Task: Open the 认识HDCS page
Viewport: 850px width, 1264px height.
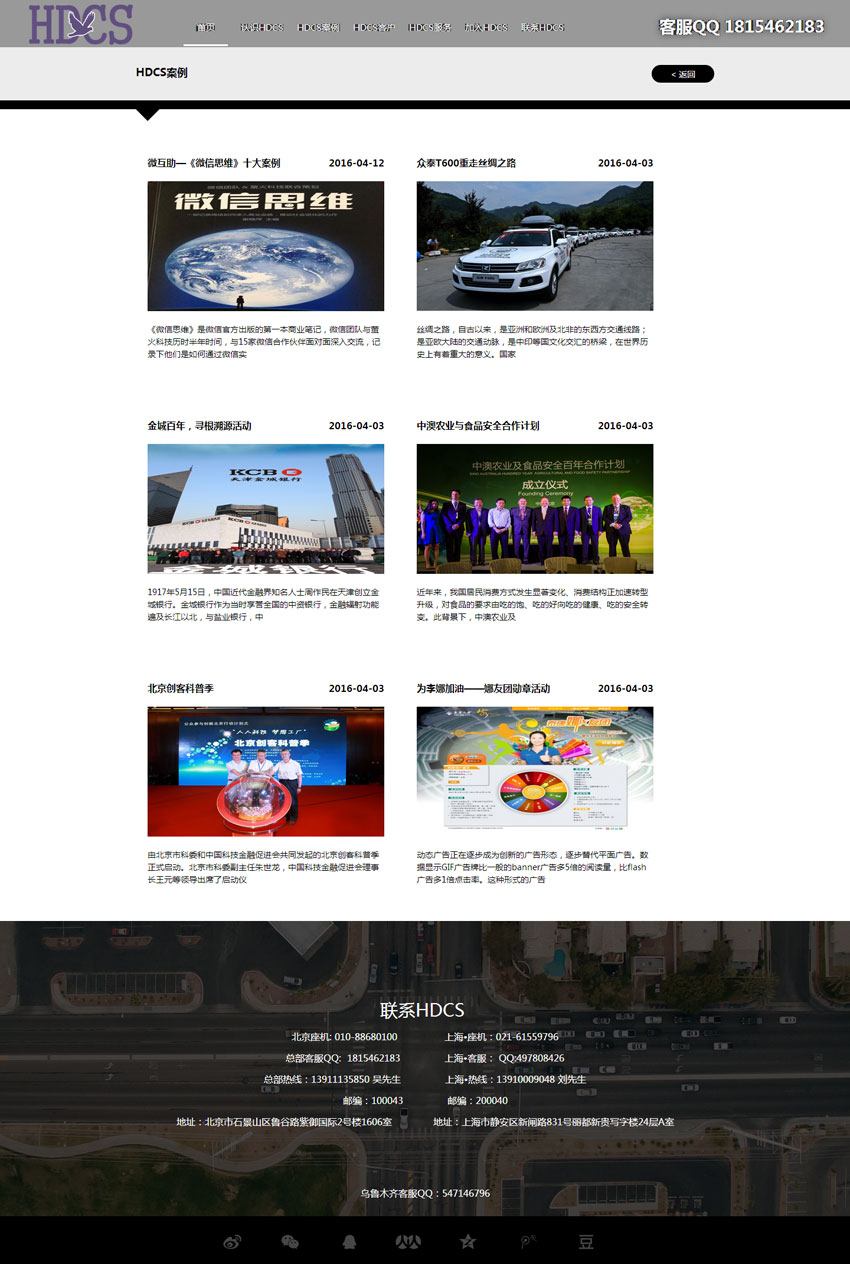Action: tap(261, 28)
